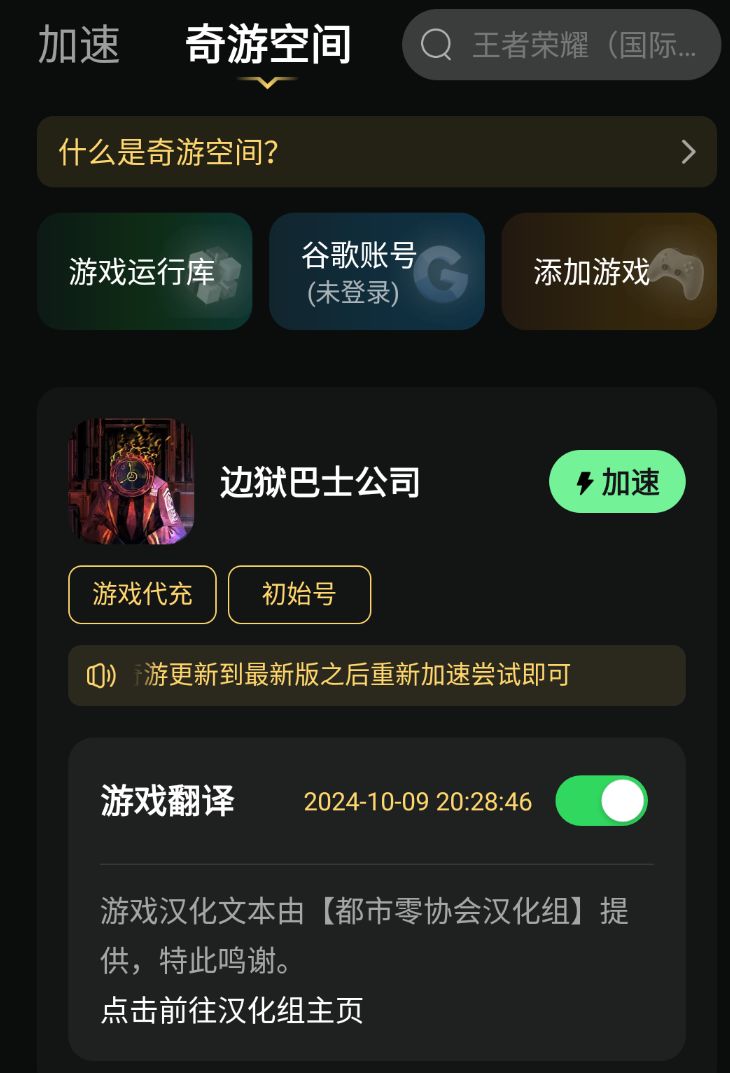The height and width of the screenshot is (1073, 730).
Task: Switch to the 加速 tab
Action: [79, 46]
